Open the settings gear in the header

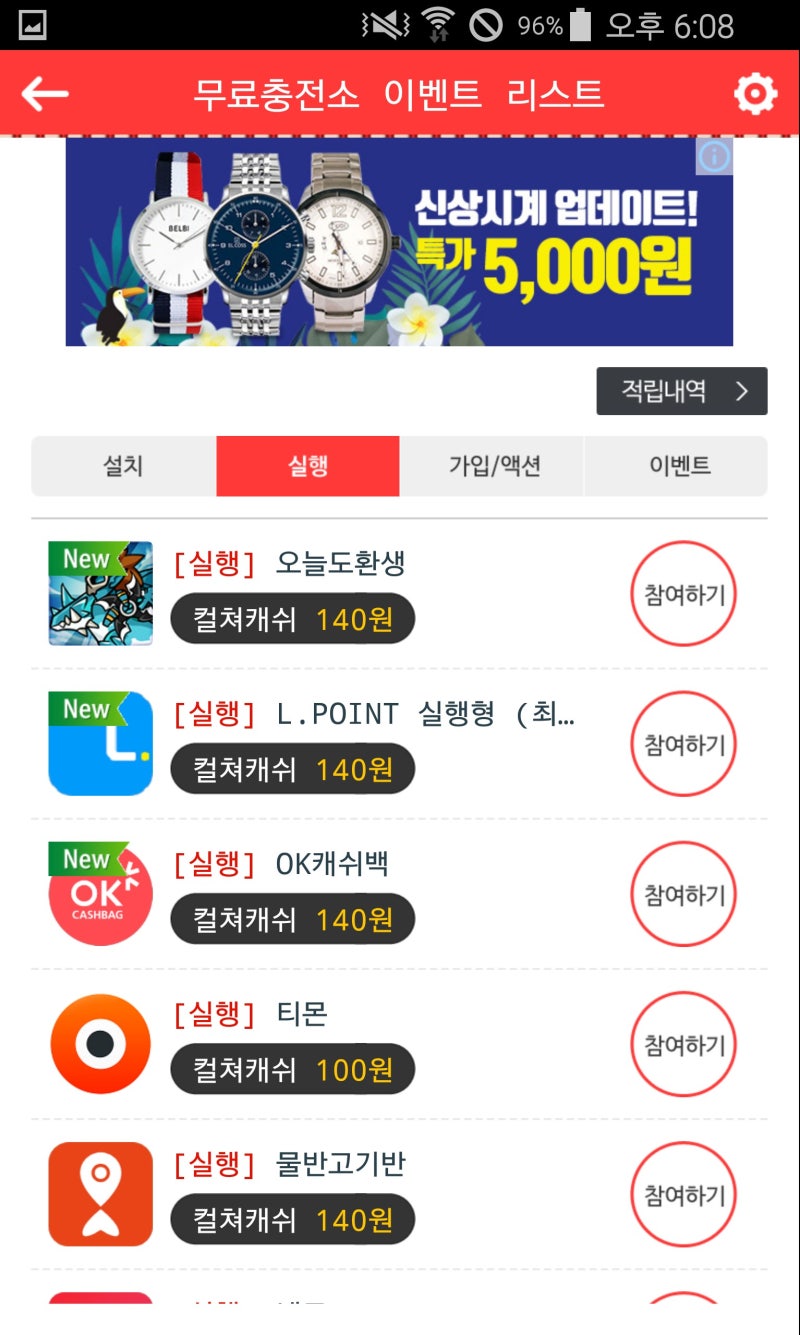coord(755,94)
